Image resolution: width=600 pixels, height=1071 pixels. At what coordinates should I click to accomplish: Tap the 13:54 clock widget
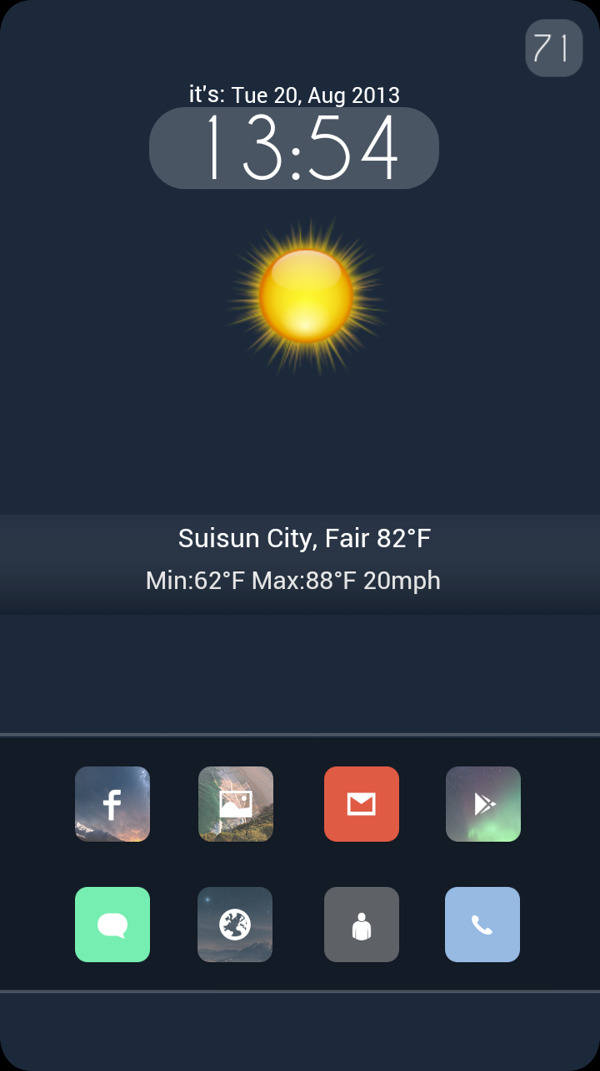click(294, 148)
